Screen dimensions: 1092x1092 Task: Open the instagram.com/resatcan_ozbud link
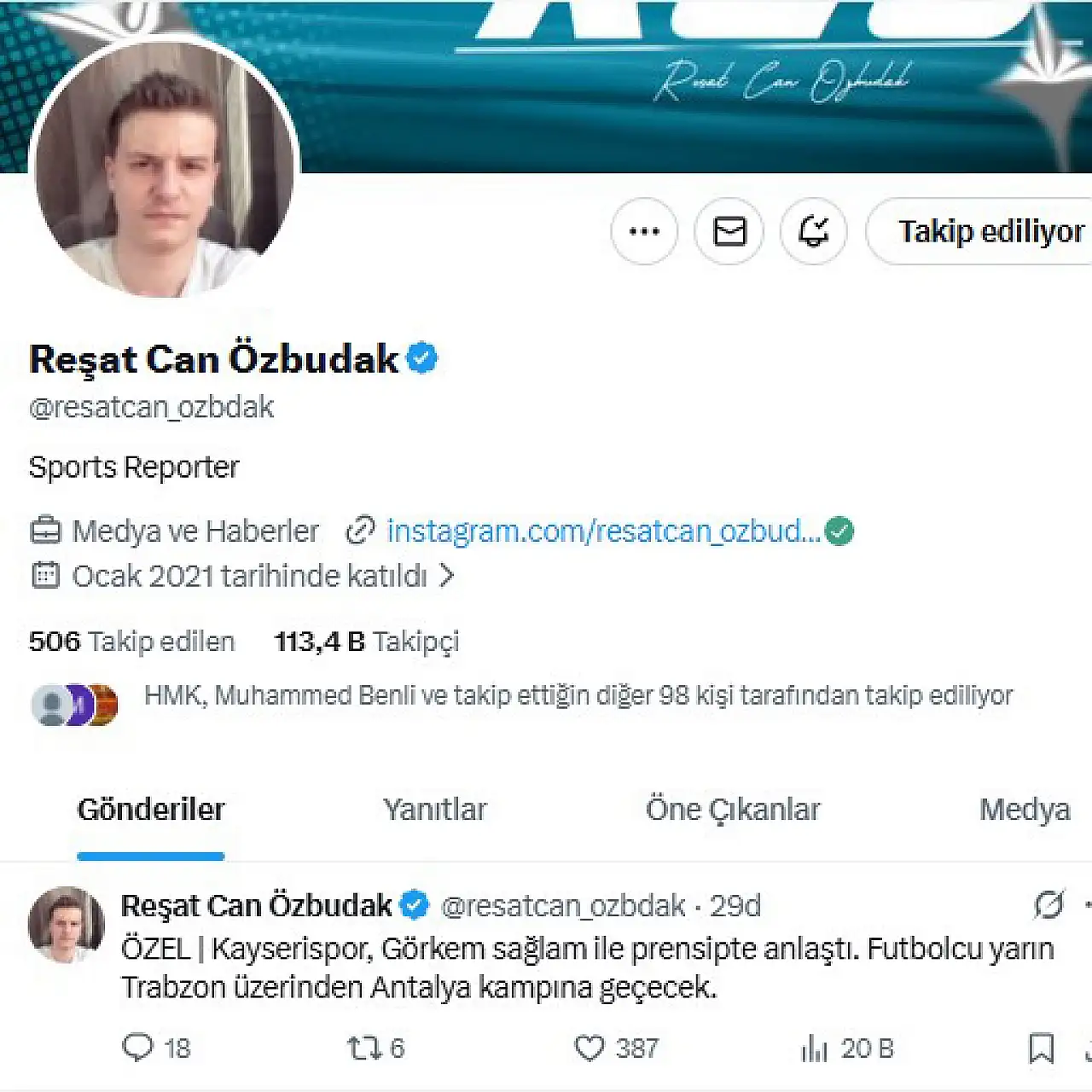(x=602, y=531)
